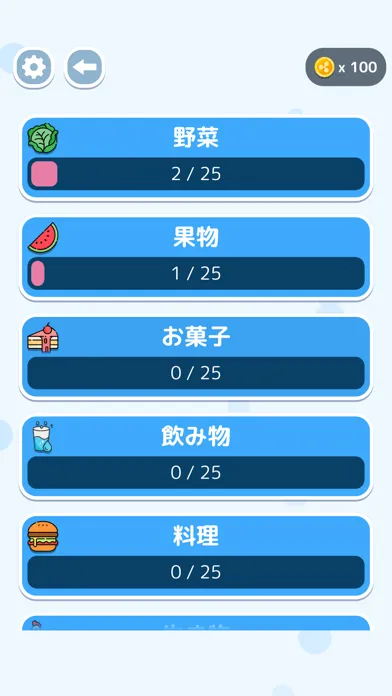
Task: Select the 果物 category card
Action: click(x=196, y=258)
